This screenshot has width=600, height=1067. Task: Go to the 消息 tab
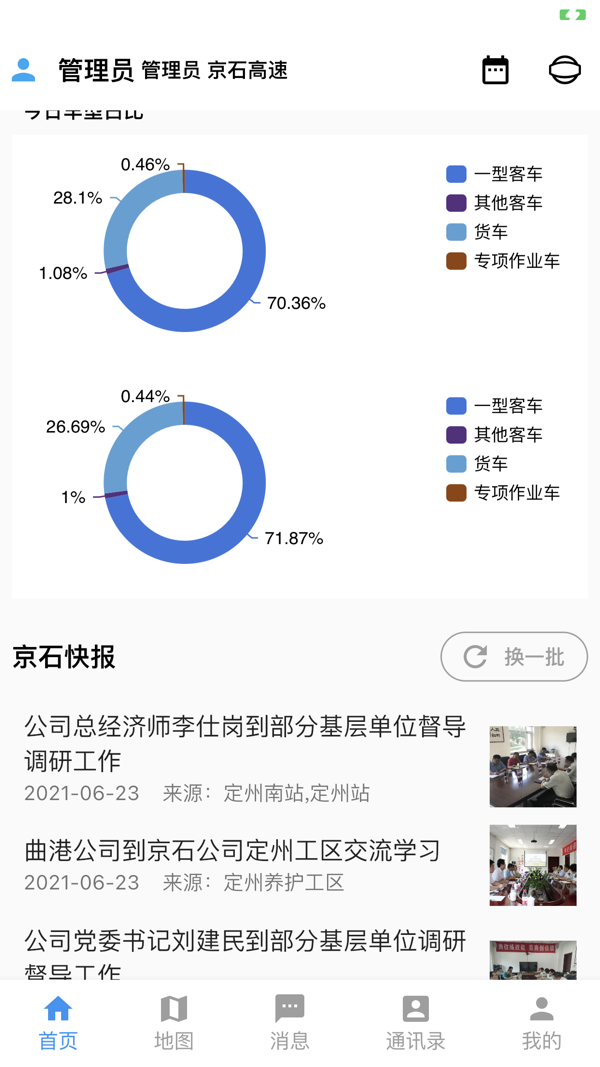click(x=289, y=1022)
